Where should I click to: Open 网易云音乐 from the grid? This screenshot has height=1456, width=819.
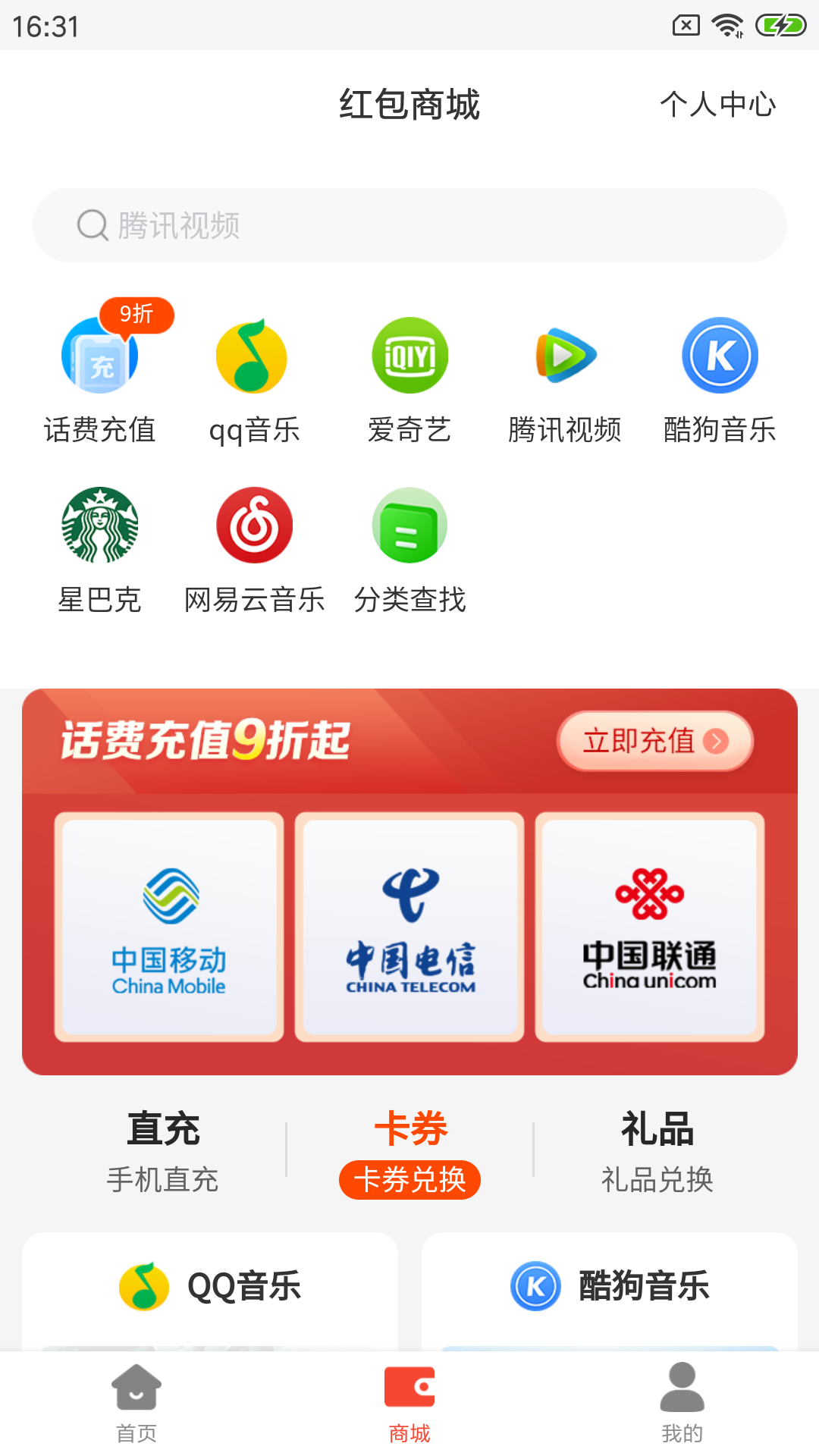tap(254, 525)
